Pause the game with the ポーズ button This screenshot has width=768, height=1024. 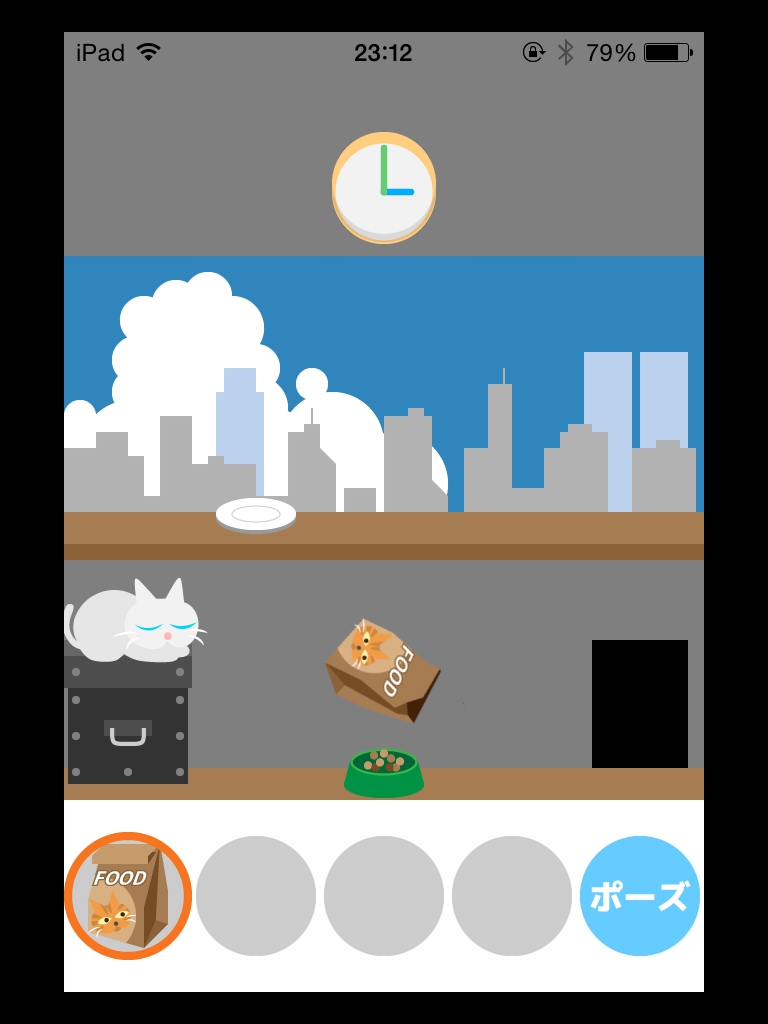[639, 896]
